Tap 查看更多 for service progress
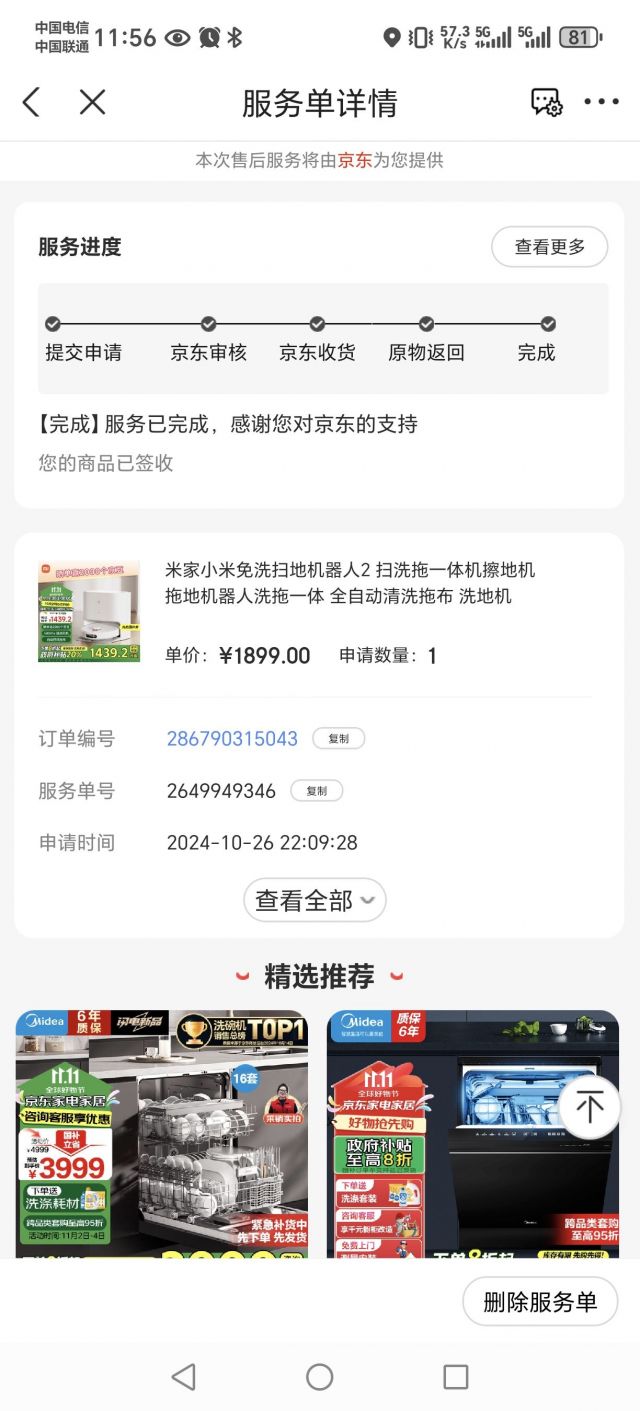 click(549, 247)
